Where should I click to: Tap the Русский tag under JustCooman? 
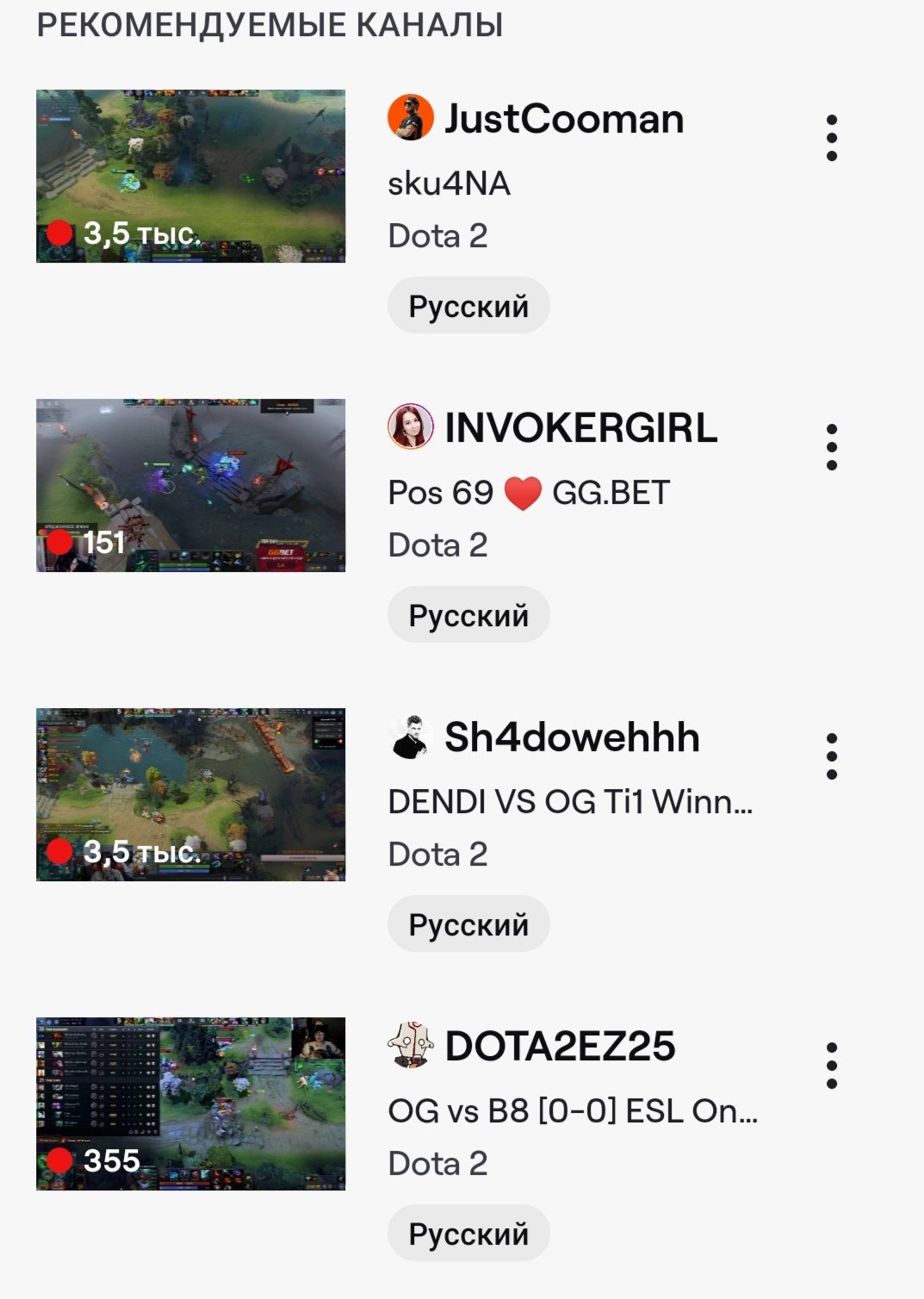click(468, 306)
